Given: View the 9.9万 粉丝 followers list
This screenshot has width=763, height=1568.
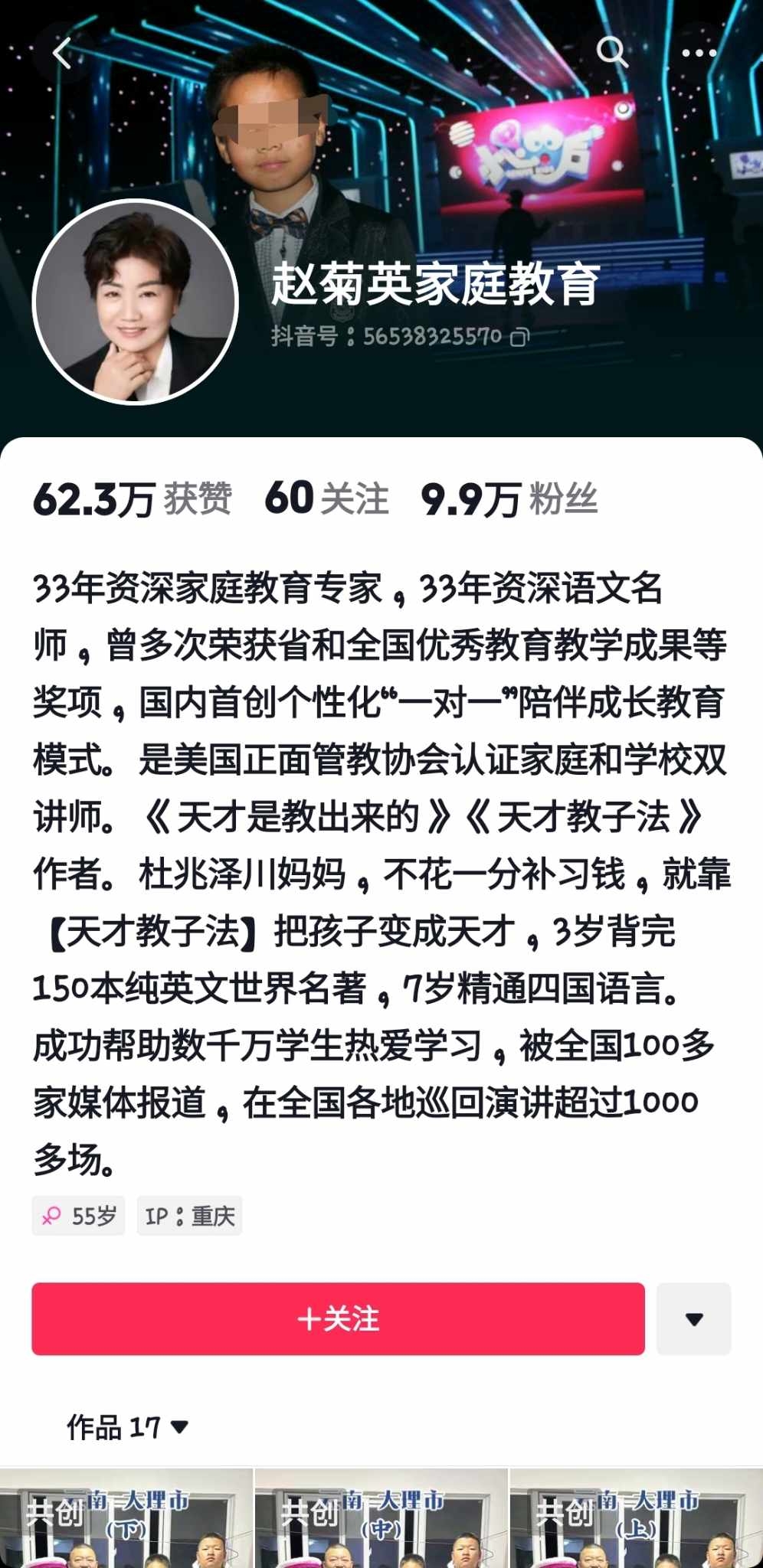Looking at the screenshot, I should [x=509, y=499].
